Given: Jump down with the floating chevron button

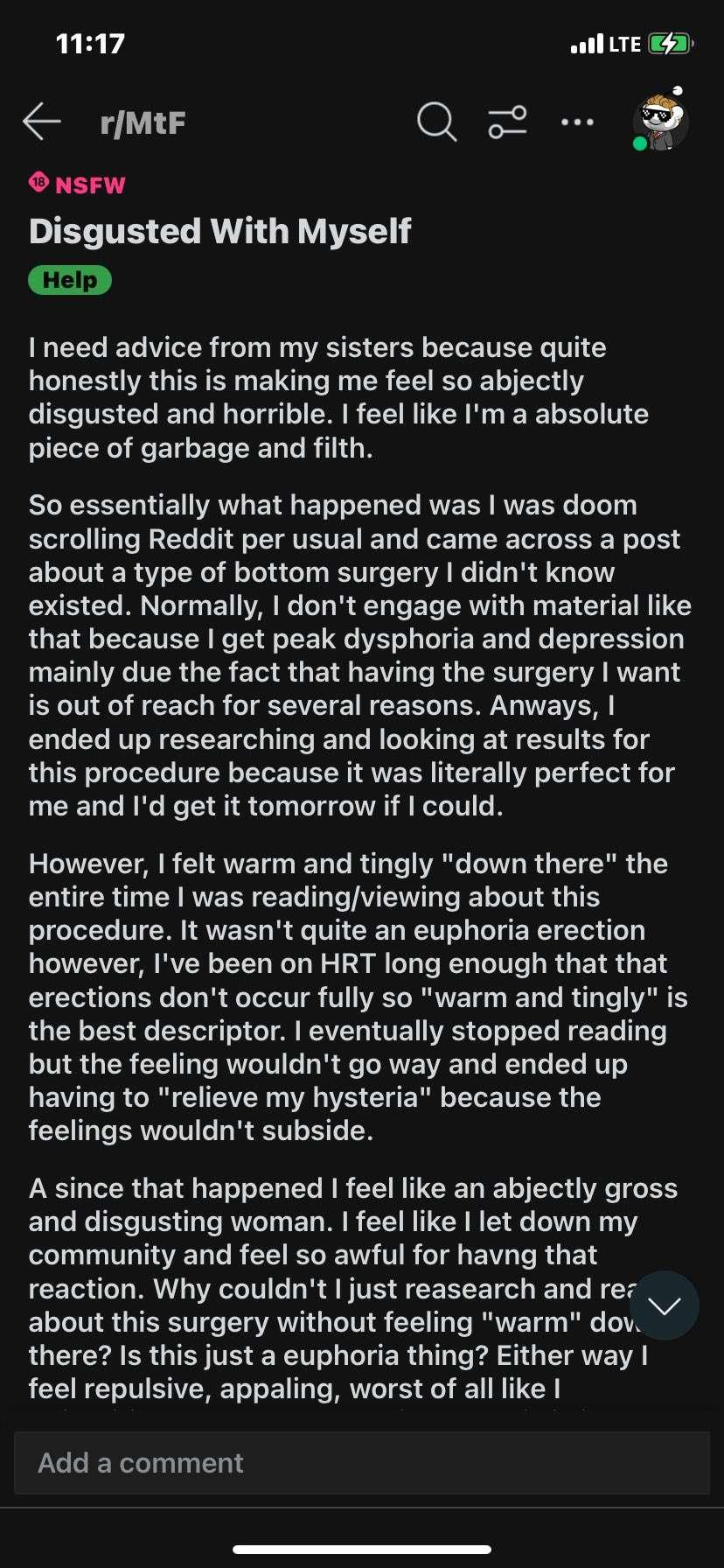Looking at the screenshot, I should (664, 1305).
